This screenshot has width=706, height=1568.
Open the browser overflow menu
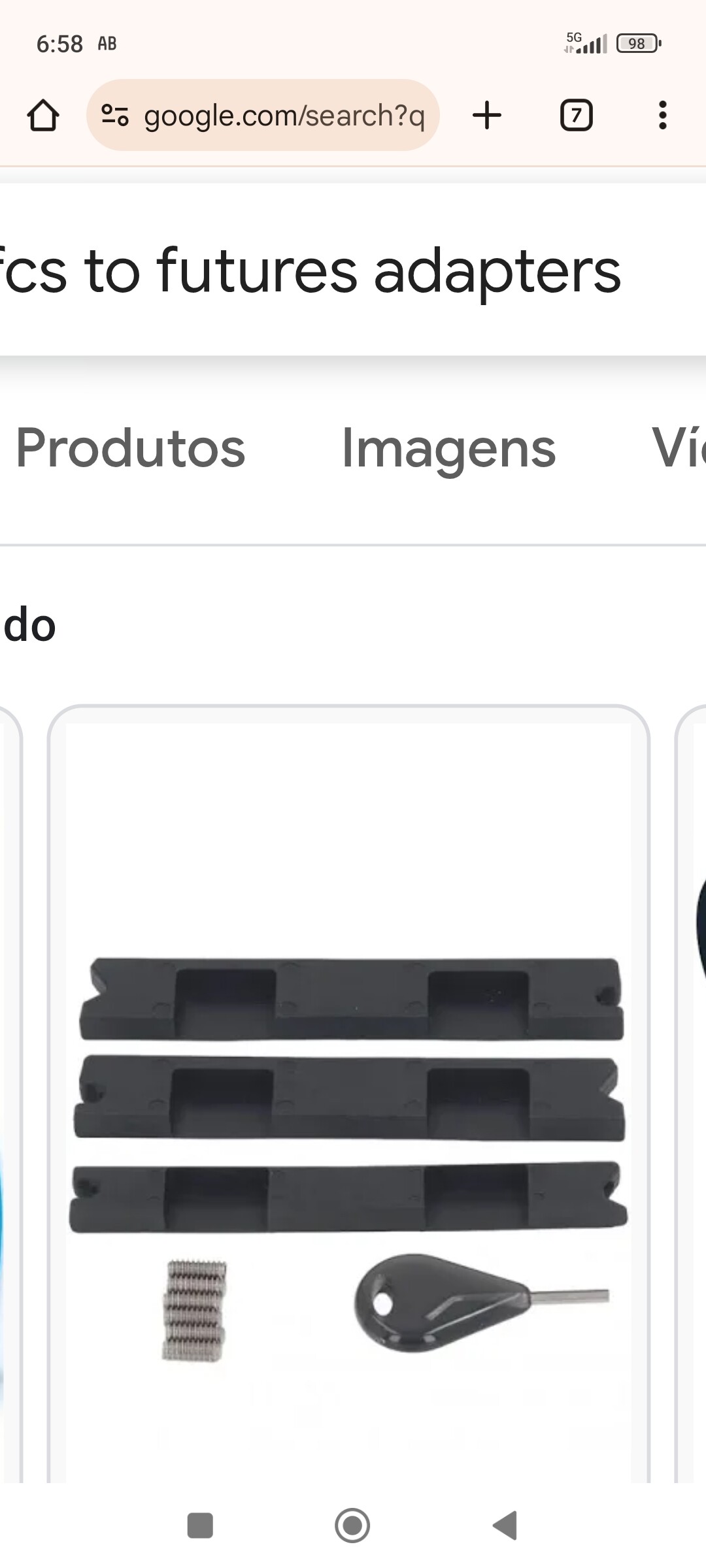(663, 116)
